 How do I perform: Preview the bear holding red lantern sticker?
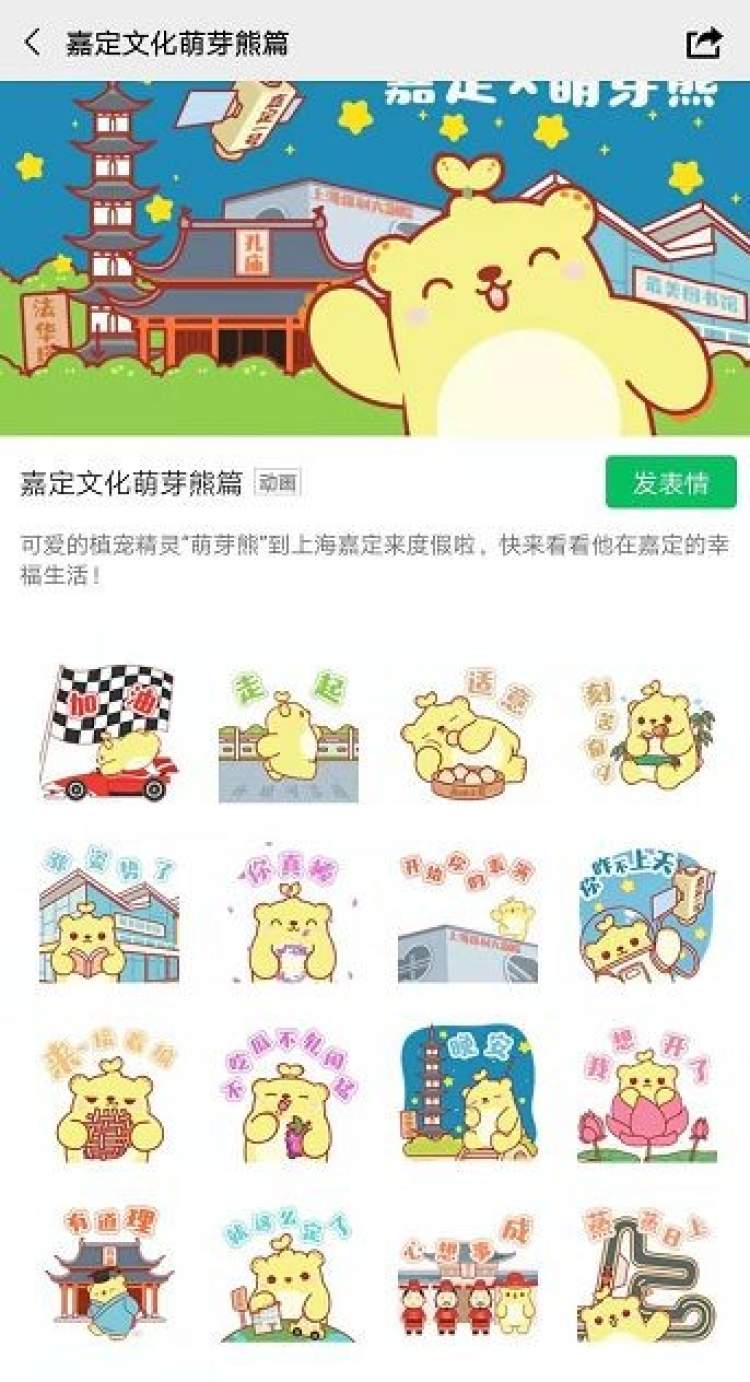tap(110, 1093)
